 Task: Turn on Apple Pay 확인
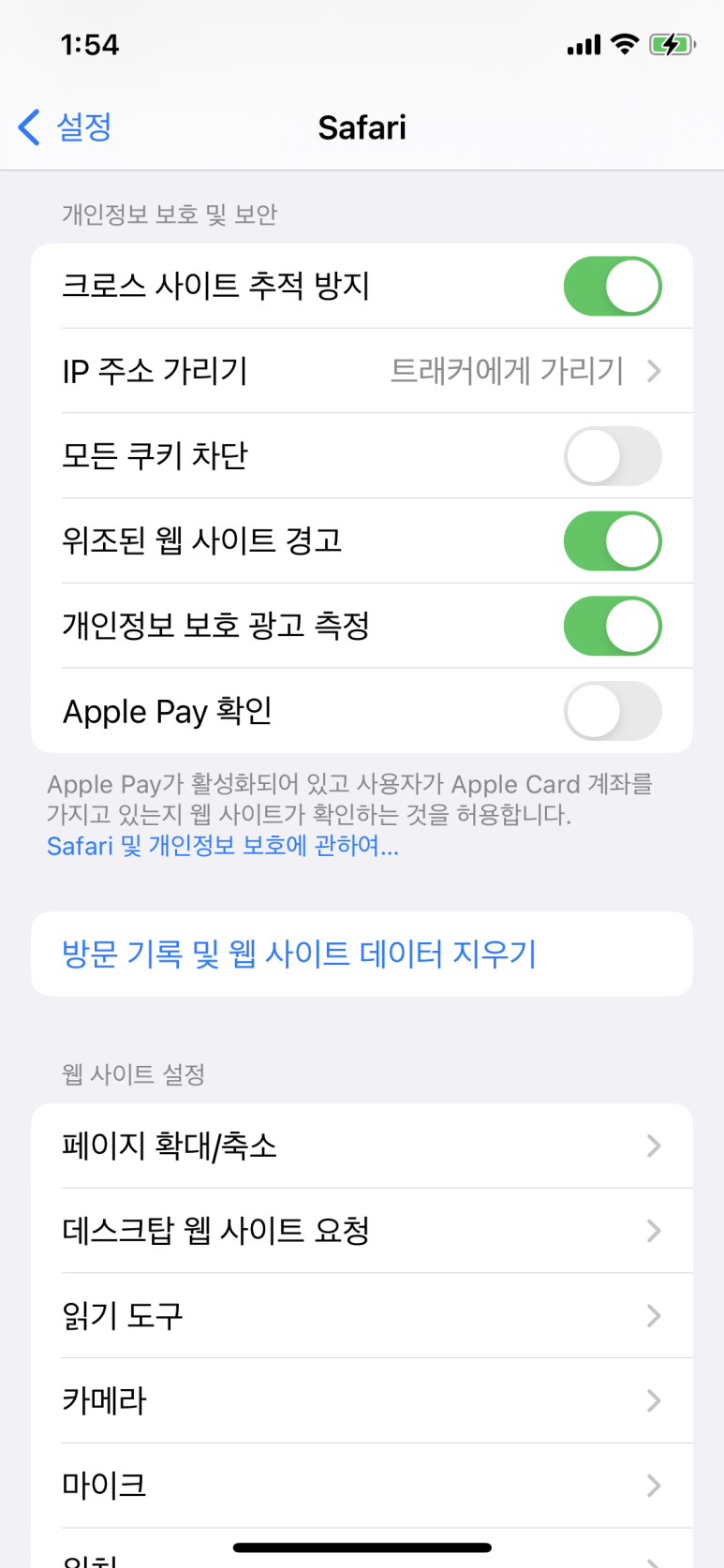point(613,711)
